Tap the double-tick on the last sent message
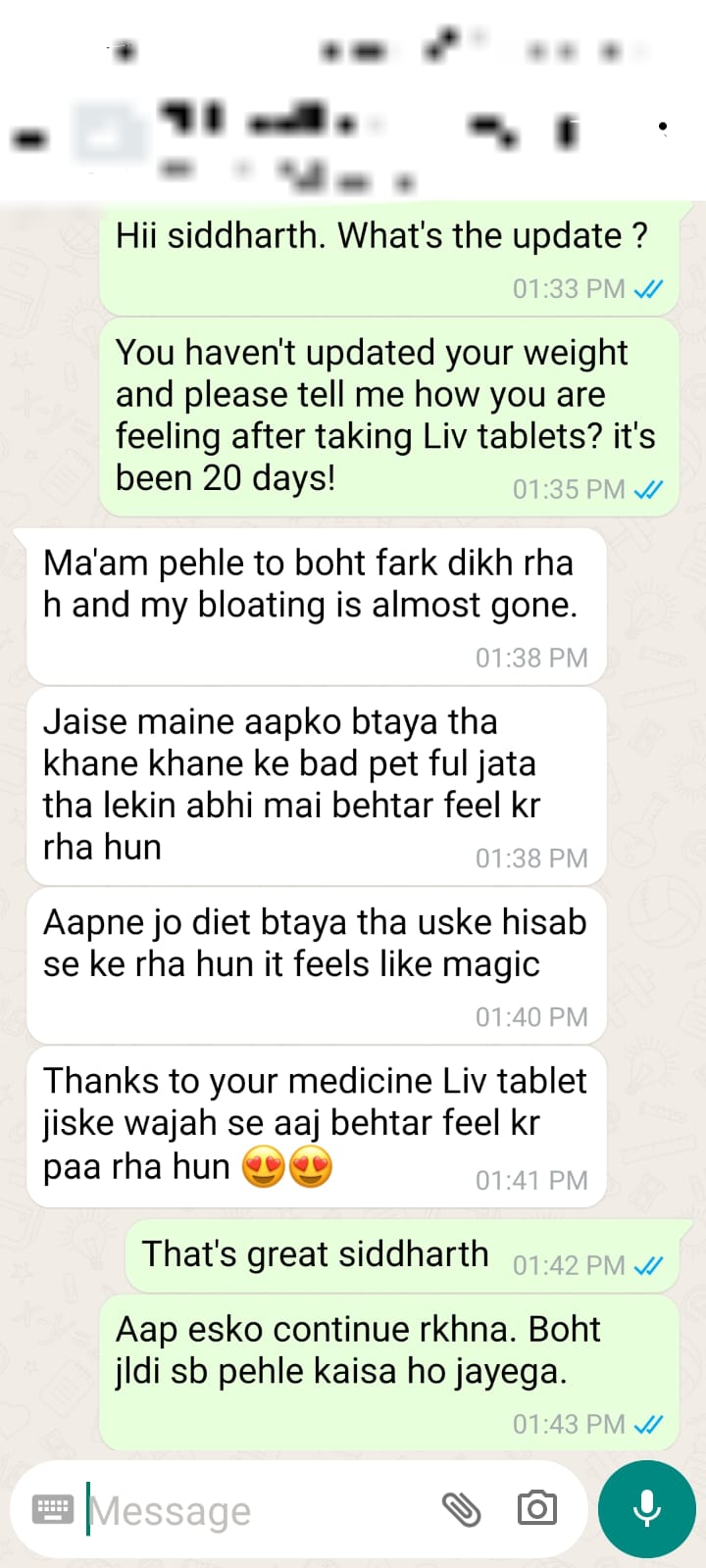The image size is (706, 1568). point(649,1424)
